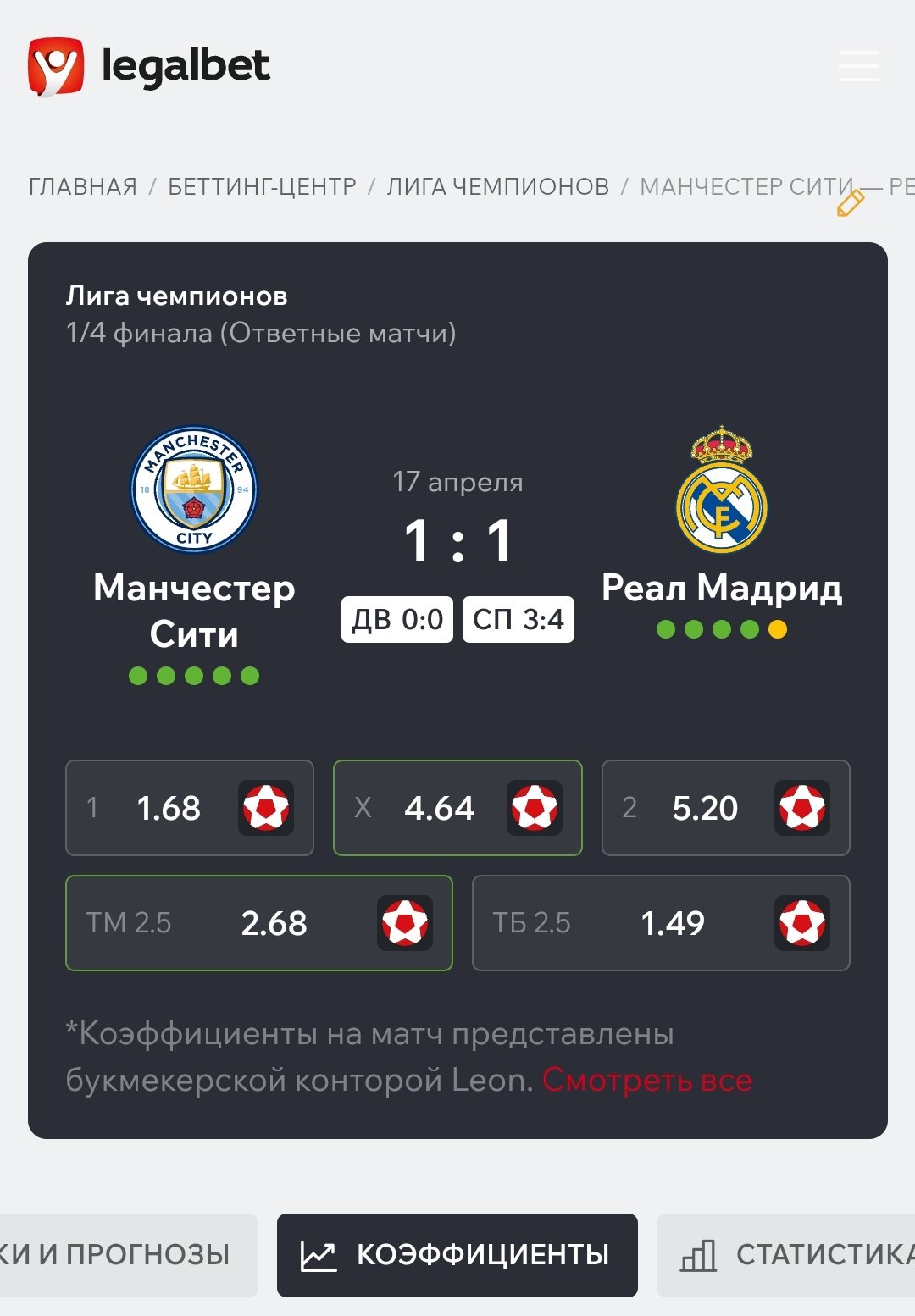
Task: Open the ЛИГА ЧЕМПИОНОВ breadcrumb
Action: pyautogui.click(x=498, y=186)
